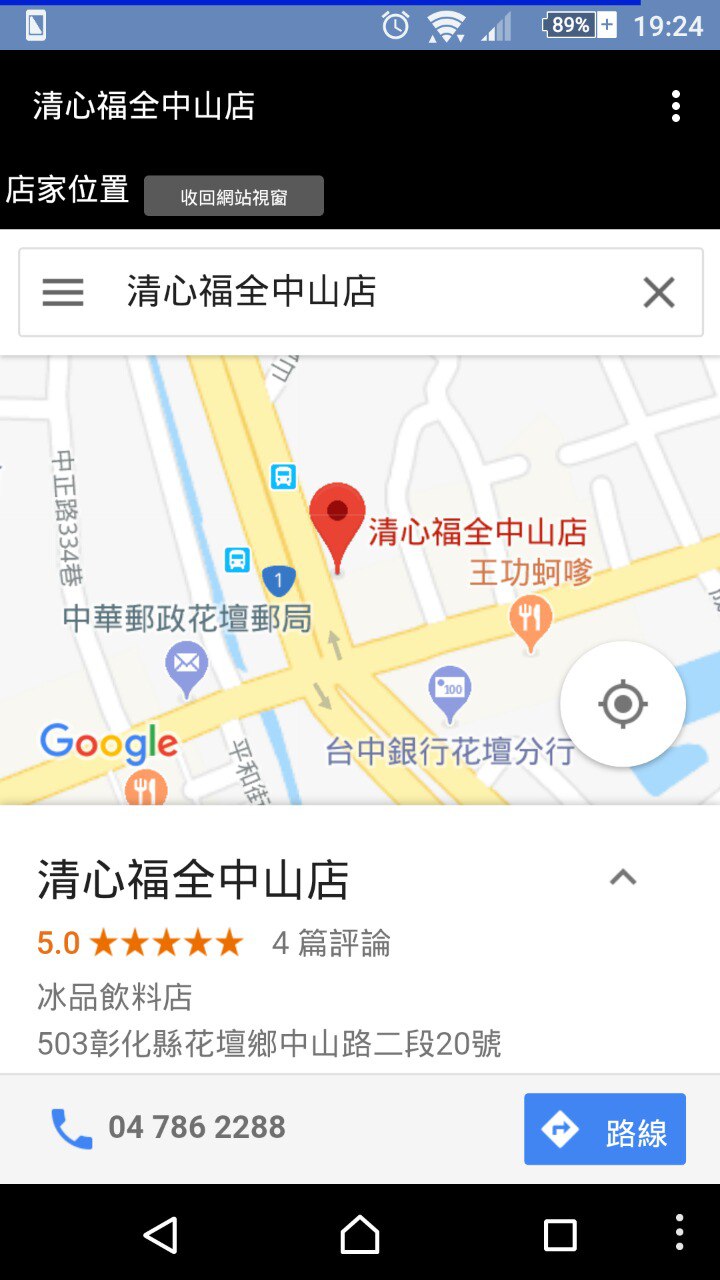Viewport: 720px width, 1280px height.
Task: Tap the 中華郵政花壇郵局 post office marker
Action: pyautogui.click(x=187, y=664)
